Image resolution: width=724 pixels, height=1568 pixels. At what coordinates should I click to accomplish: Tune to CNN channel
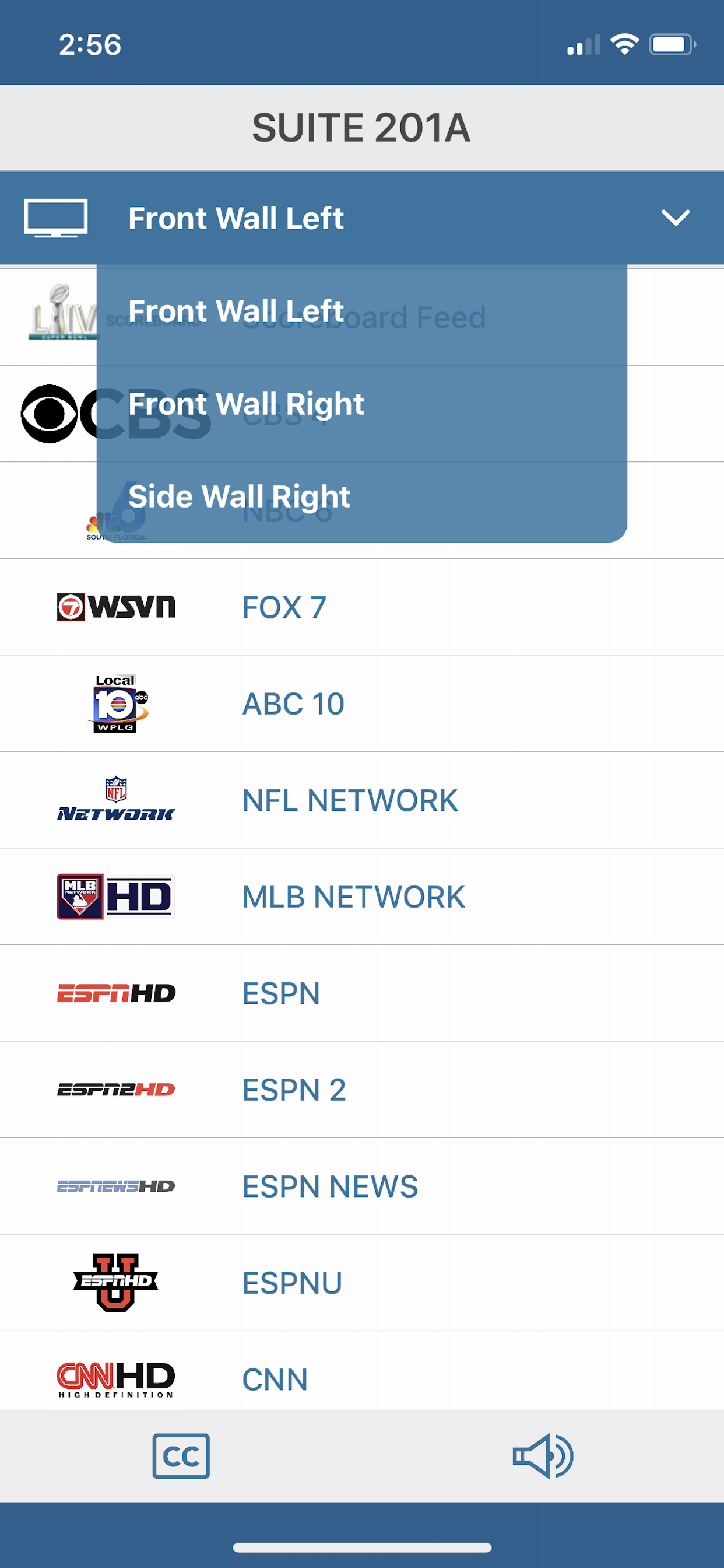click(x=362, y=1371)
